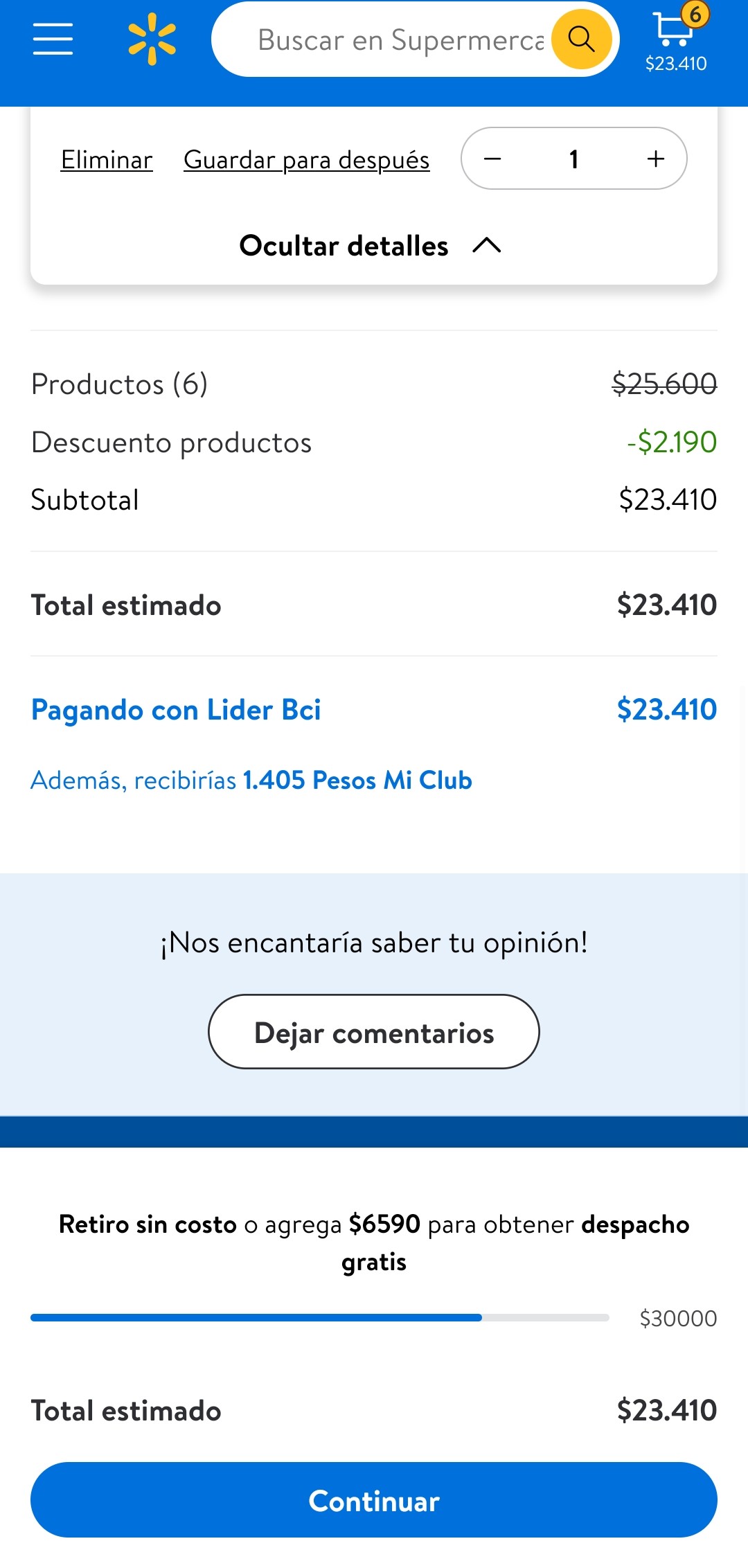Screen dimensions: 748x1568
Task: Increase the product quantity by one
Action: point(655,159)
